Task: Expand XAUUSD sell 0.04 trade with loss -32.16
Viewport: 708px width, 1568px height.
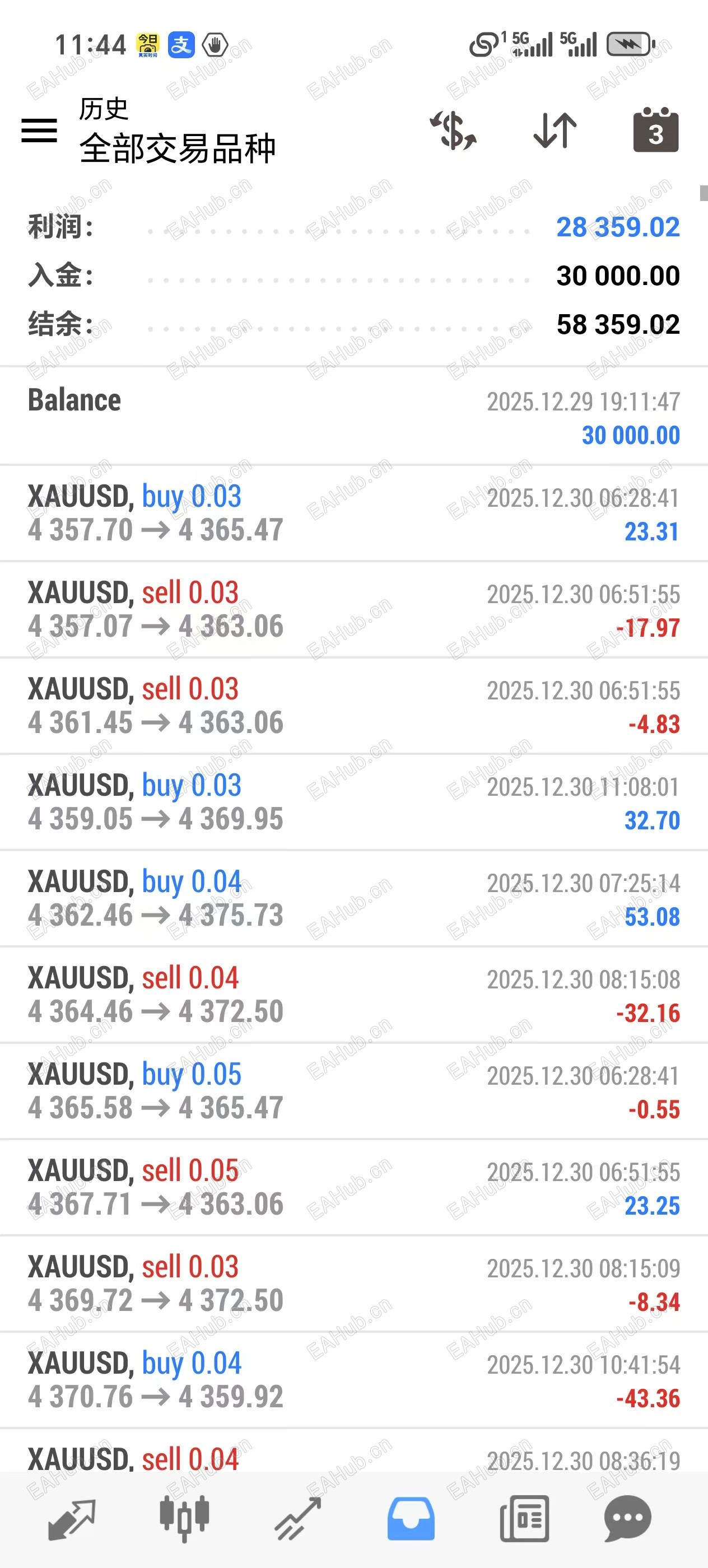Action: (353, 994)
